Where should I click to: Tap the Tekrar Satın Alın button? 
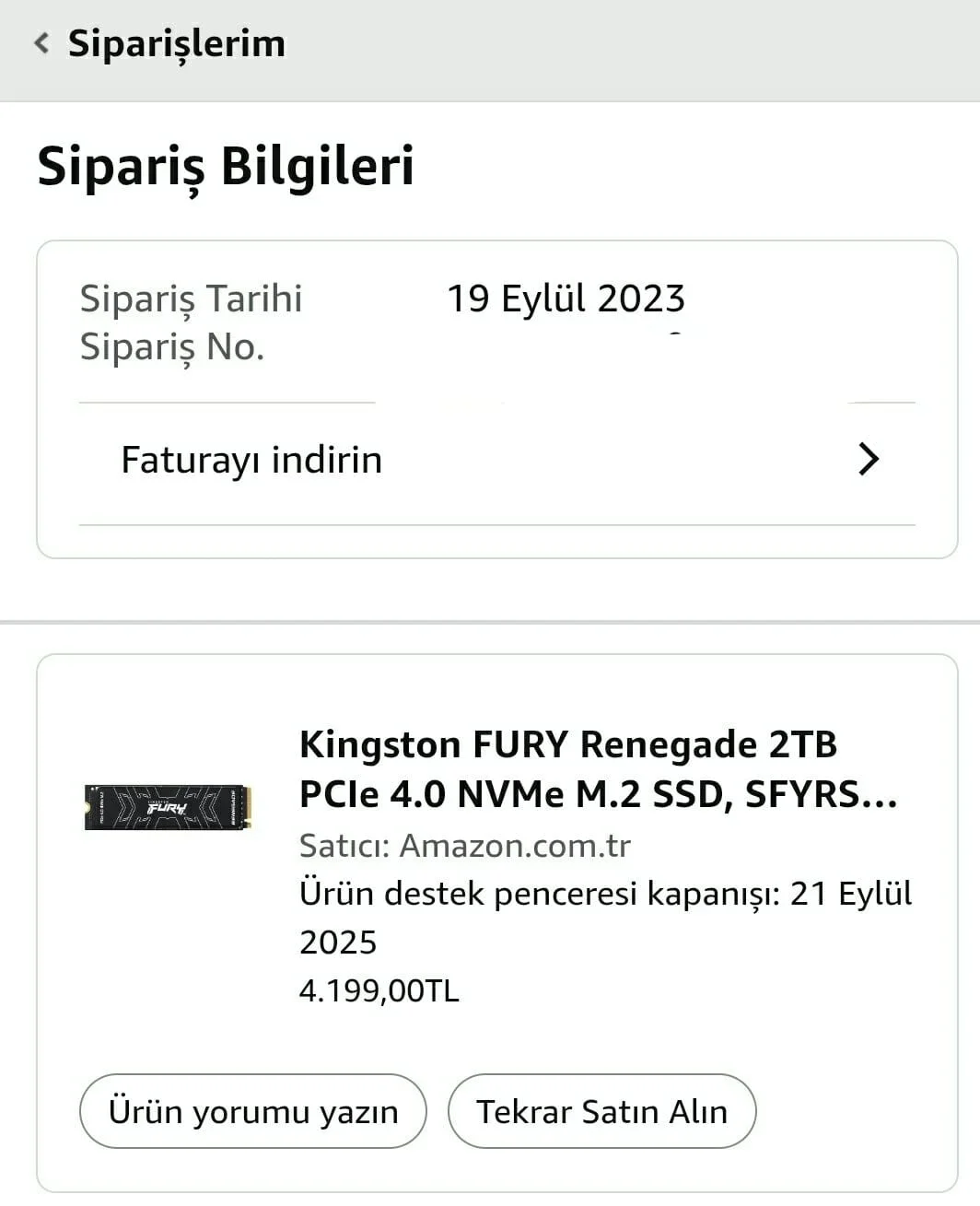coord(601,1111)
